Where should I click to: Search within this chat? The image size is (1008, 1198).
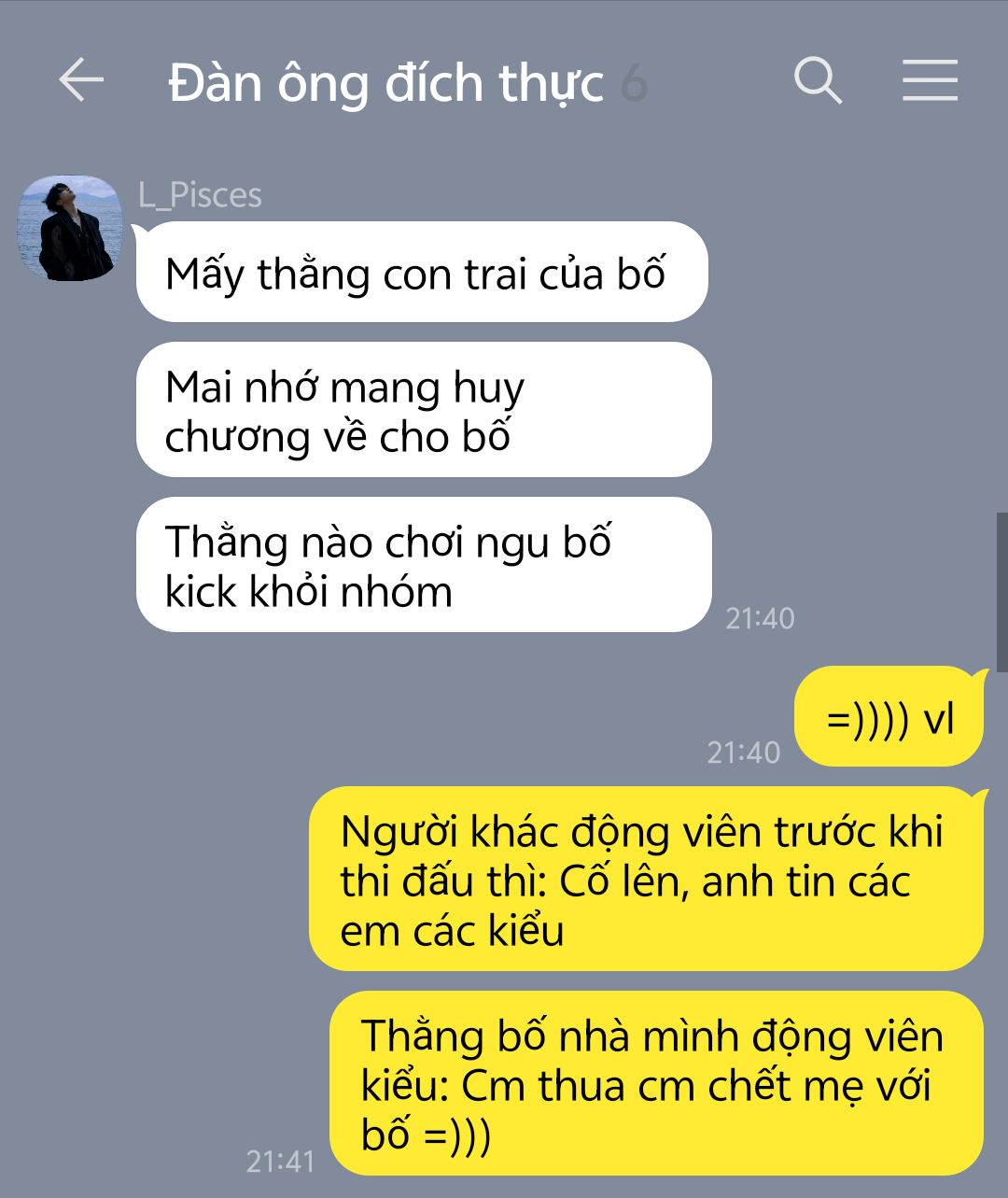[x=818, y=80]
